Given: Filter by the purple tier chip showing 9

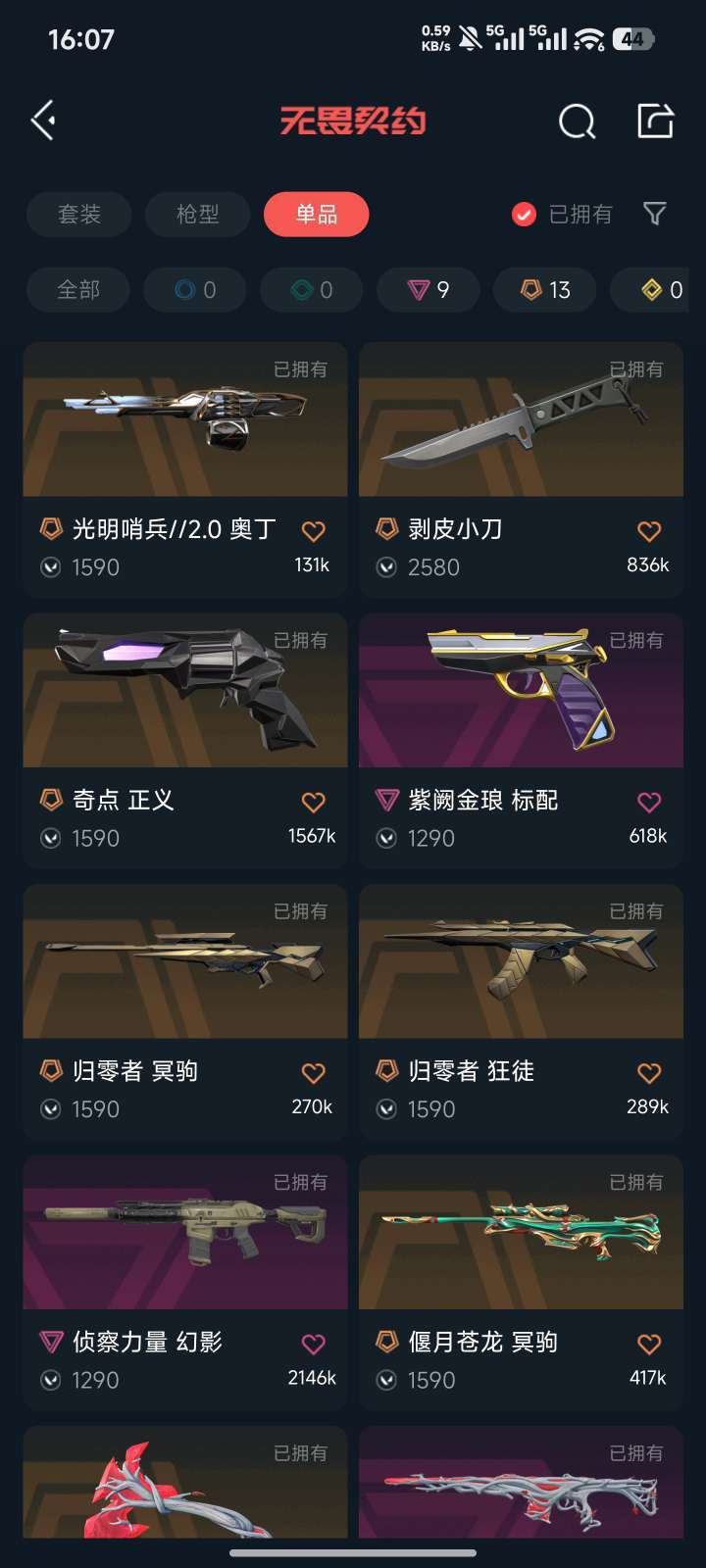Looking at the screenshot, I should click(429, 290).
